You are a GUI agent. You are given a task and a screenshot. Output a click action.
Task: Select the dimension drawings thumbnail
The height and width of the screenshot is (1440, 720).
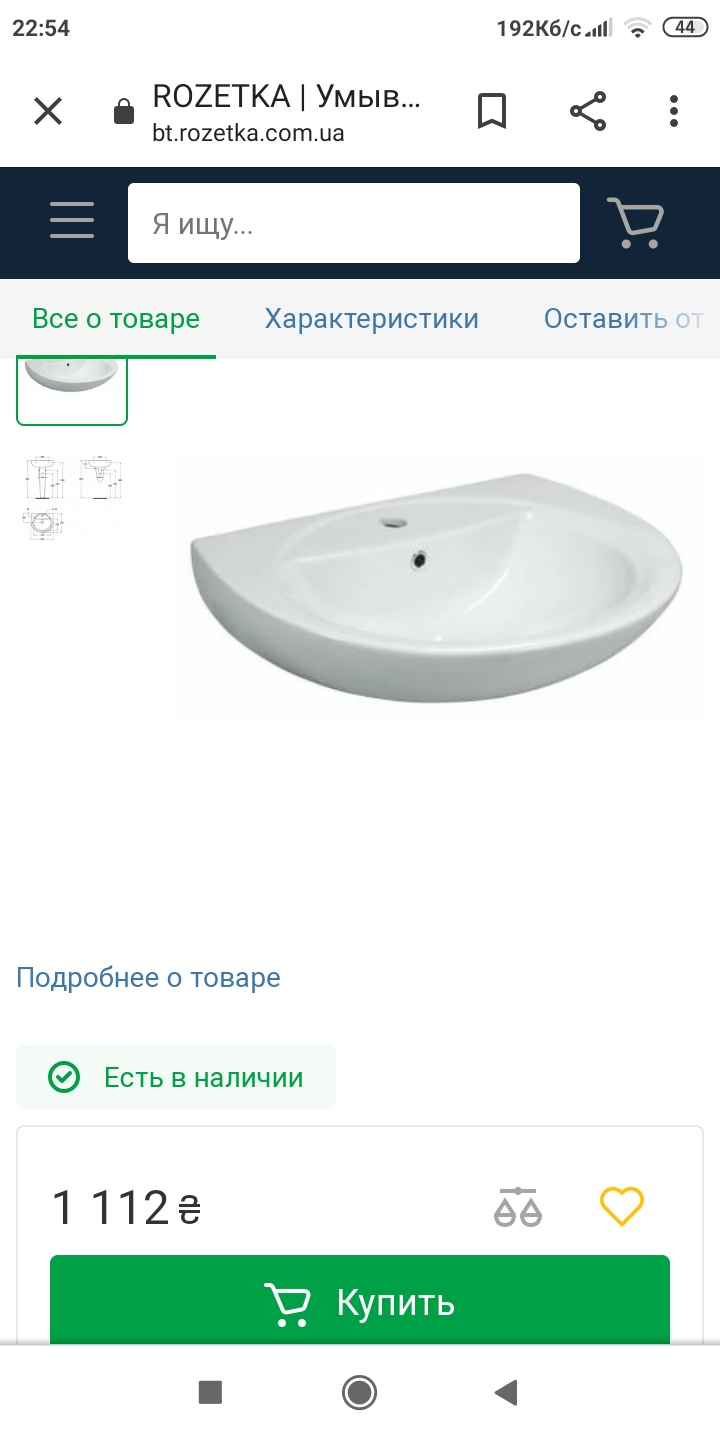[72, 497]
